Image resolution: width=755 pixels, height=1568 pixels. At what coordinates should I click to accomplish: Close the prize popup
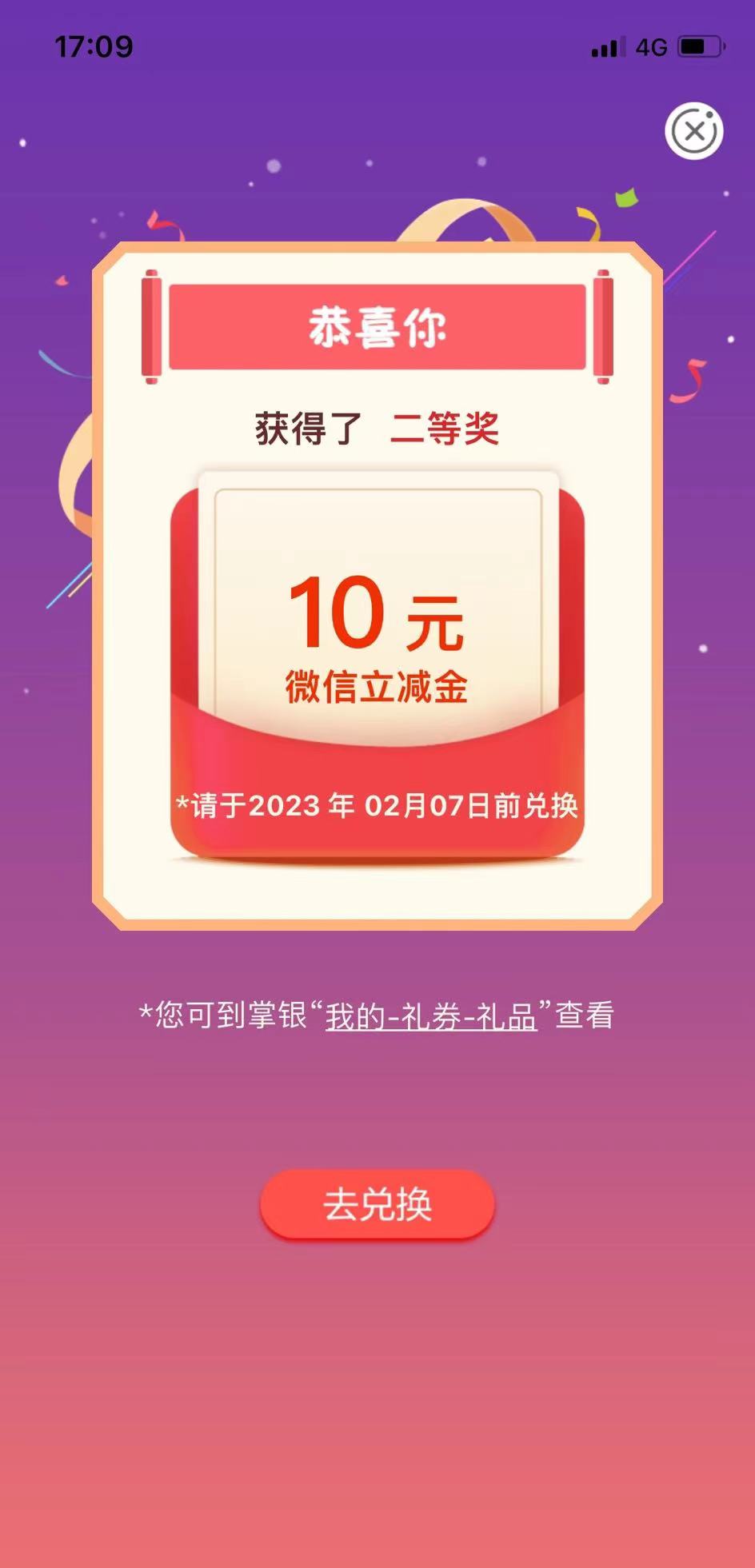click(693, 131)
